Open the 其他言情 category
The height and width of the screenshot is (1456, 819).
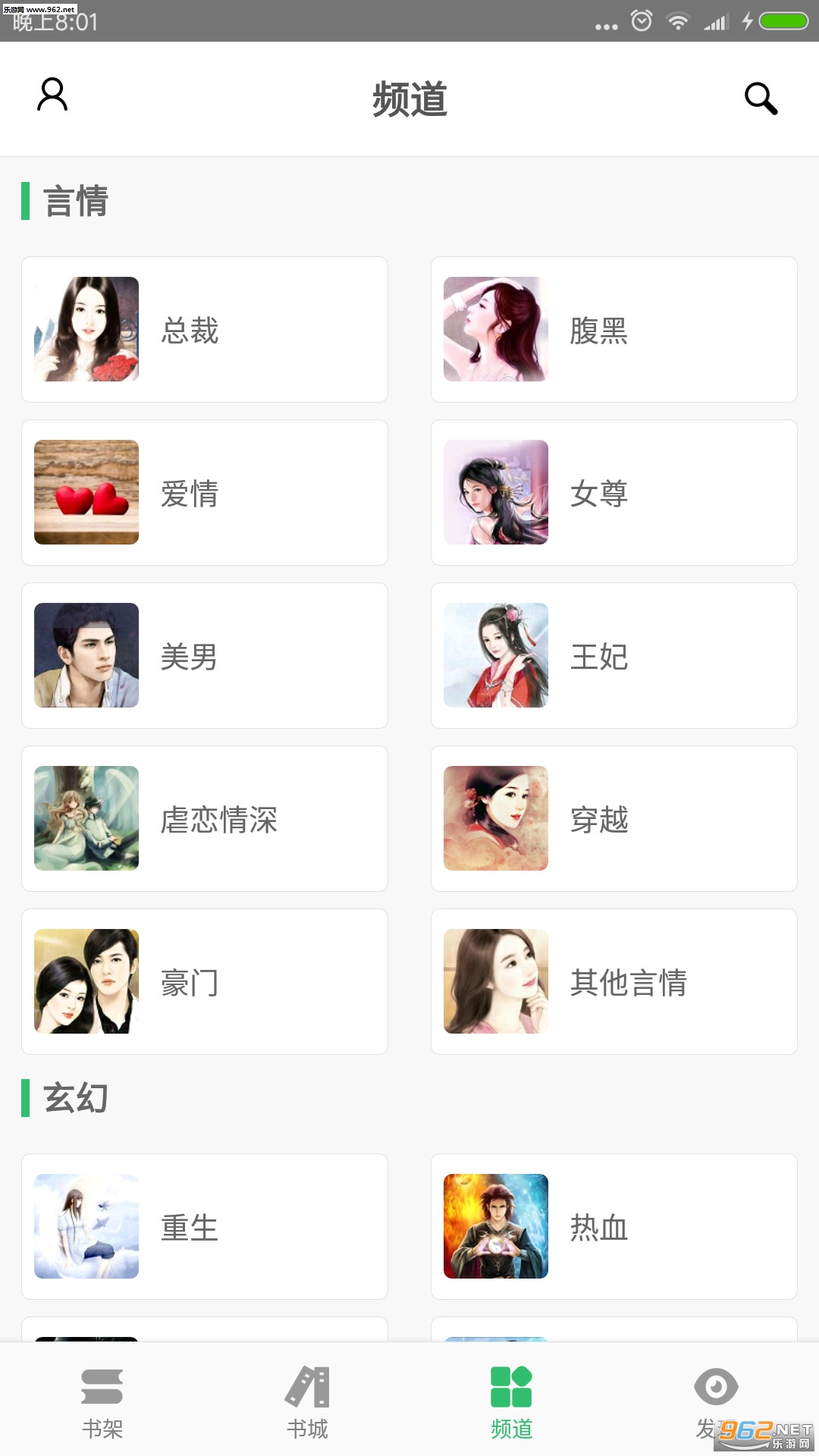[x=614, y=982]
